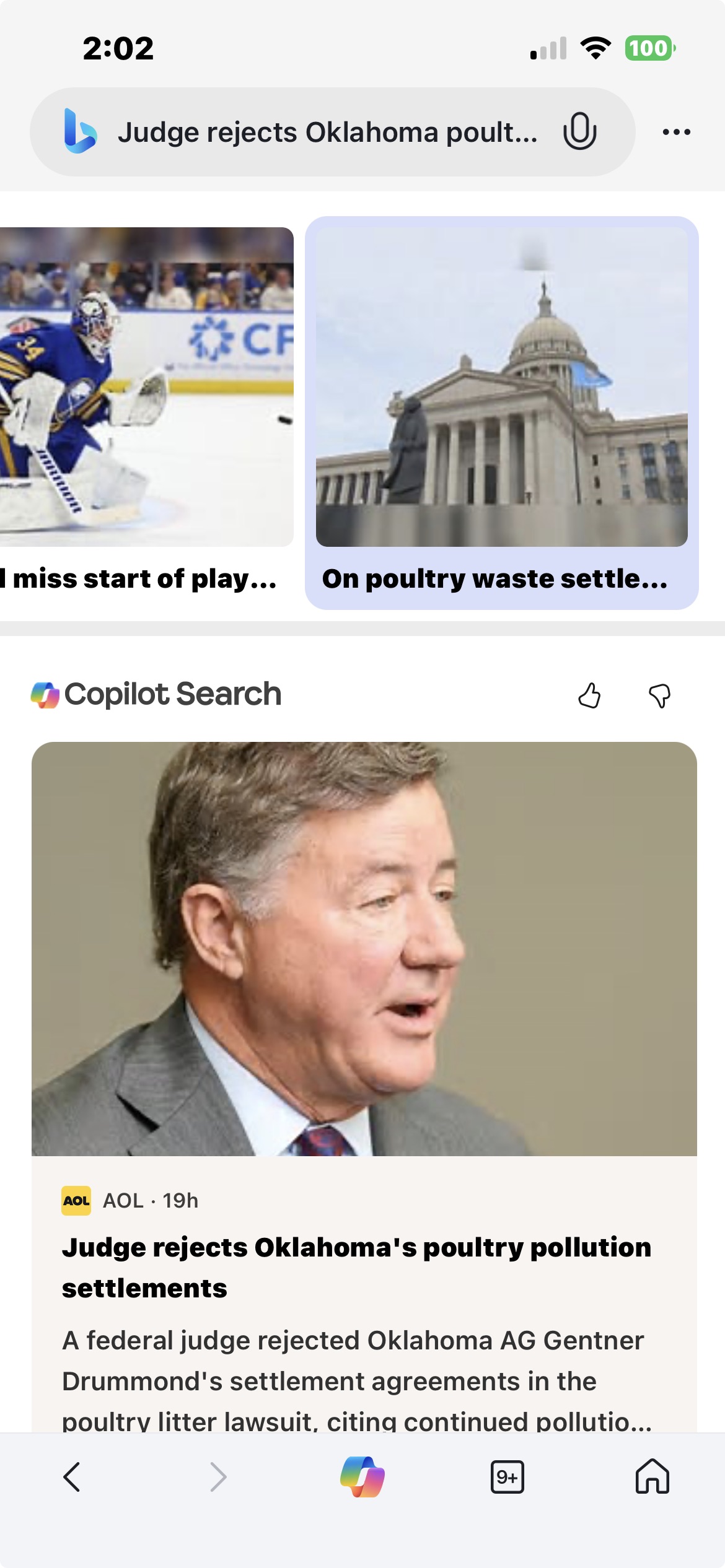Screen dimensions: 725x1568
Task: Start voice search with the microphone
Action: [x=579, y=131]
